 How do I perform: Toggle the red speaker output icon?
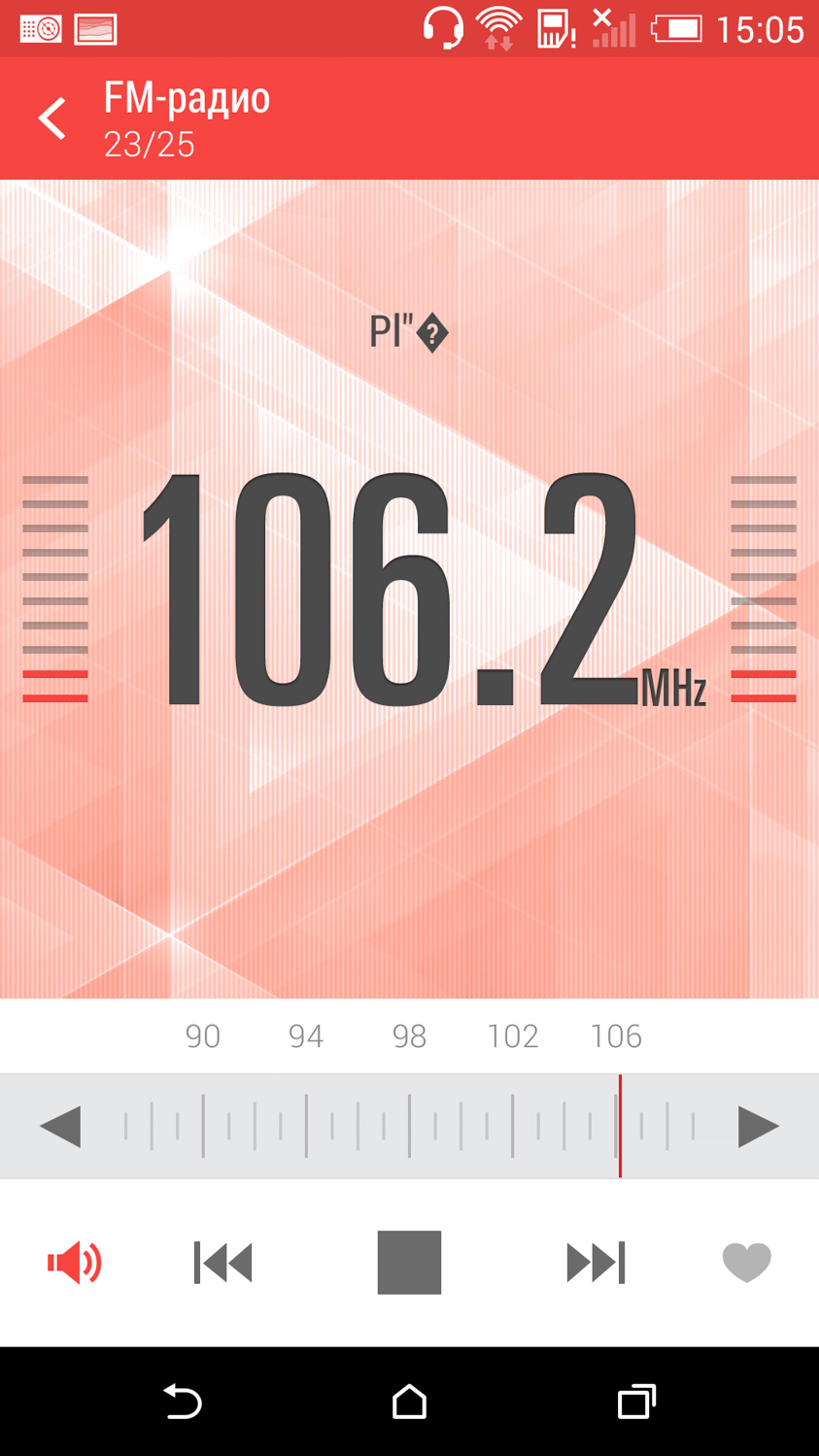[x=75, y=1263]
